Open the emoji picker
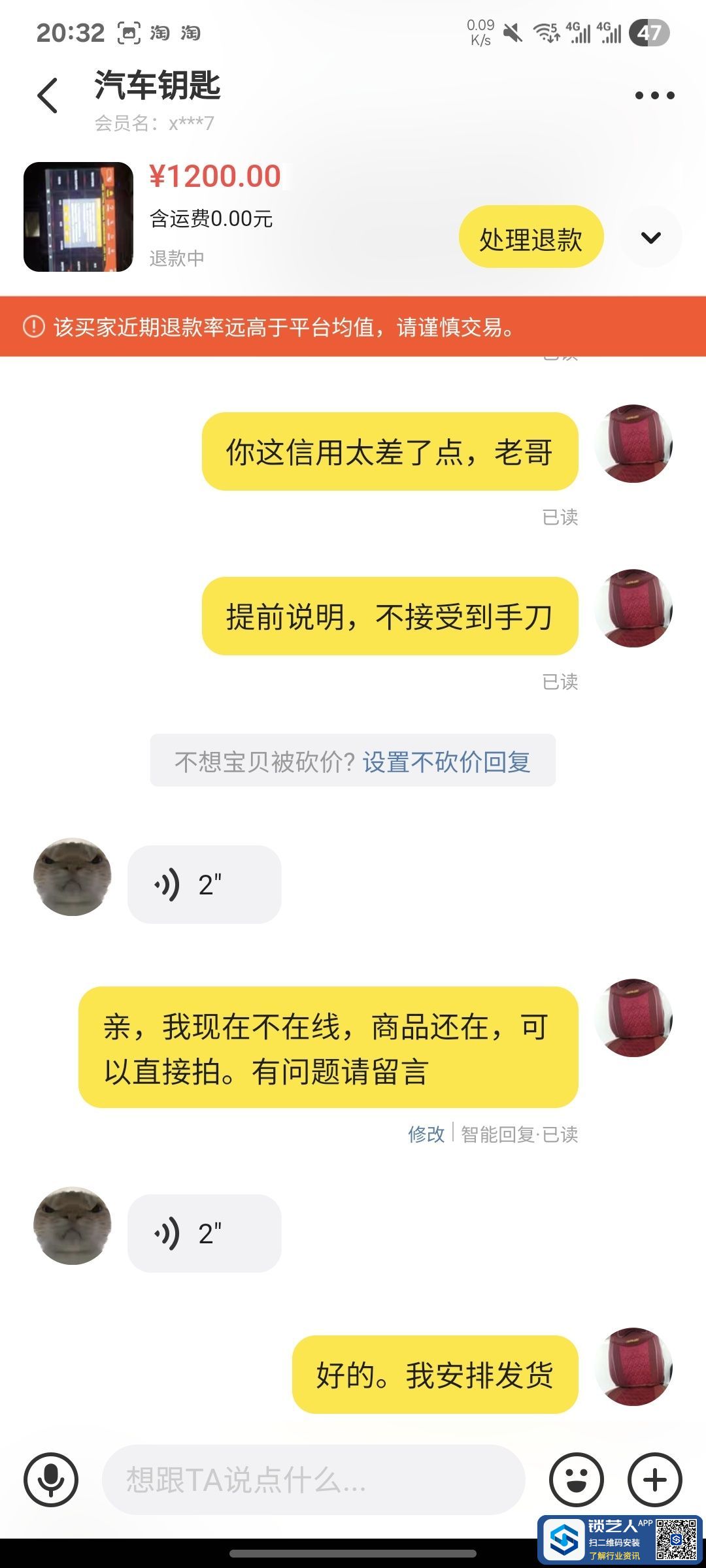The image size is (706, 1568). pyautogui.click(x=576, y=1479)
